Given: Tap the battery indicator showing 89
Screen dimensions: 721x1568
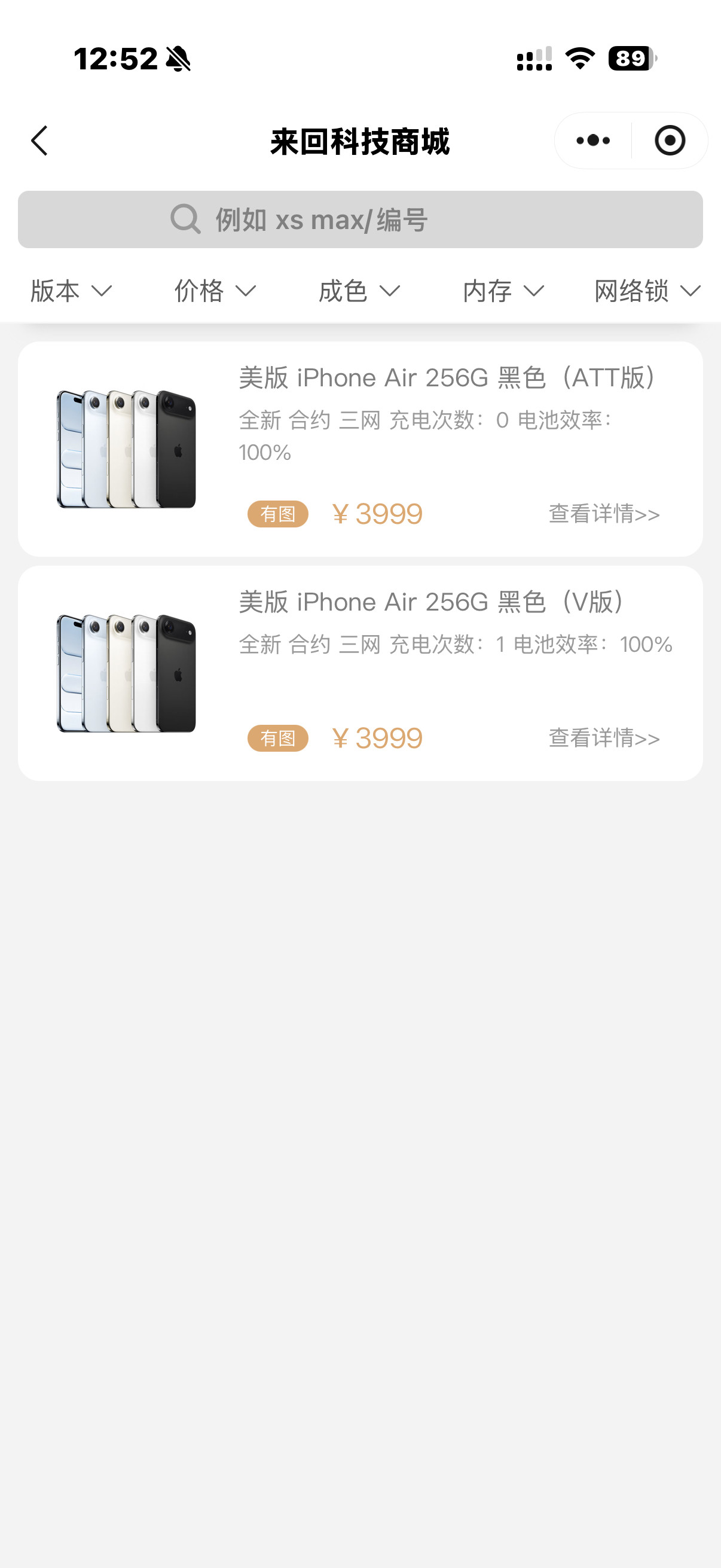Looking at the screenshot, I should 628,59.
